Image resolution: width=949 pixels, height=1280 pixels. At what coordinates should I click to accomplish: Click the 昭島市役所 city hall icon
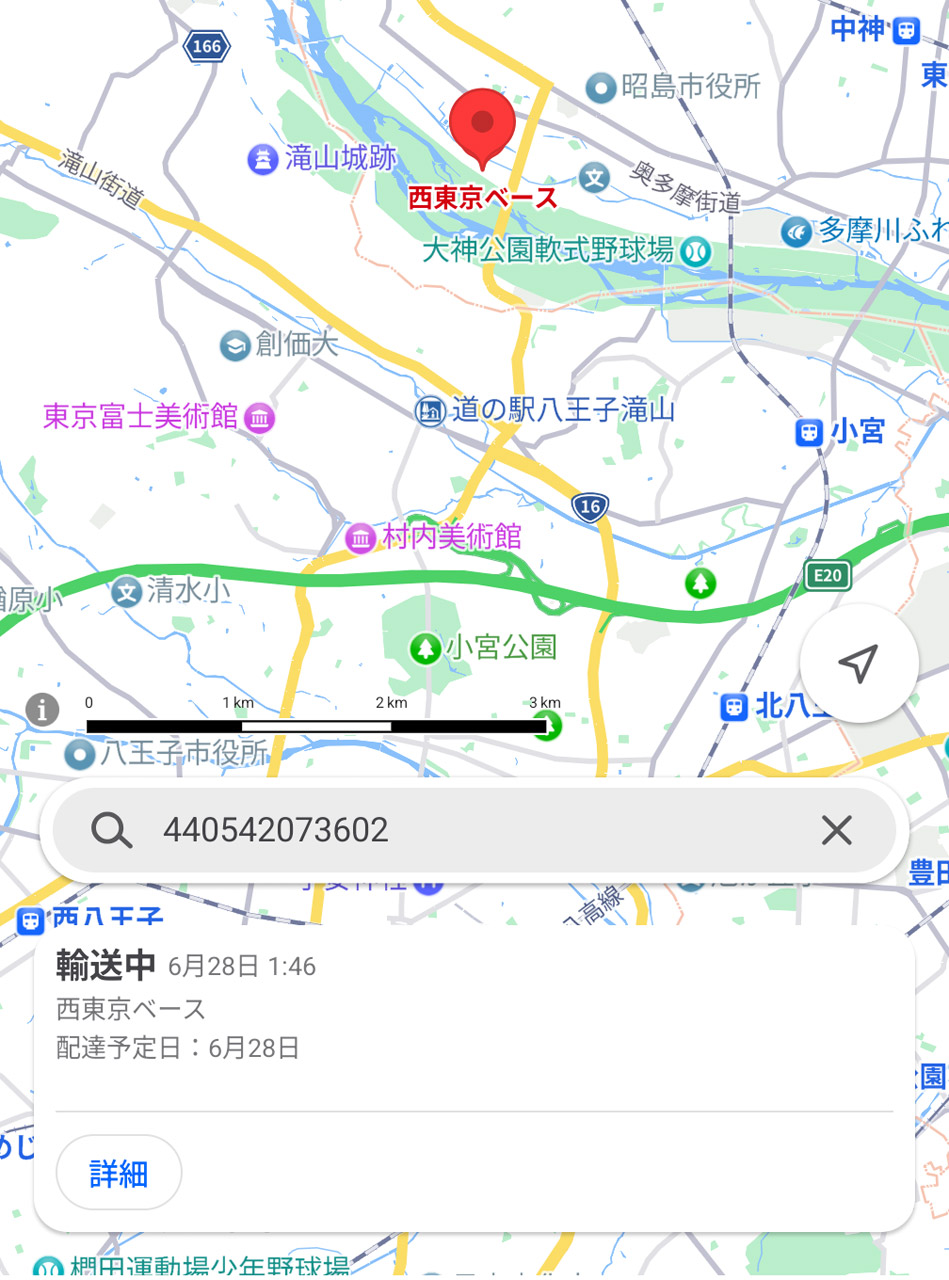[x=601, y=88]
